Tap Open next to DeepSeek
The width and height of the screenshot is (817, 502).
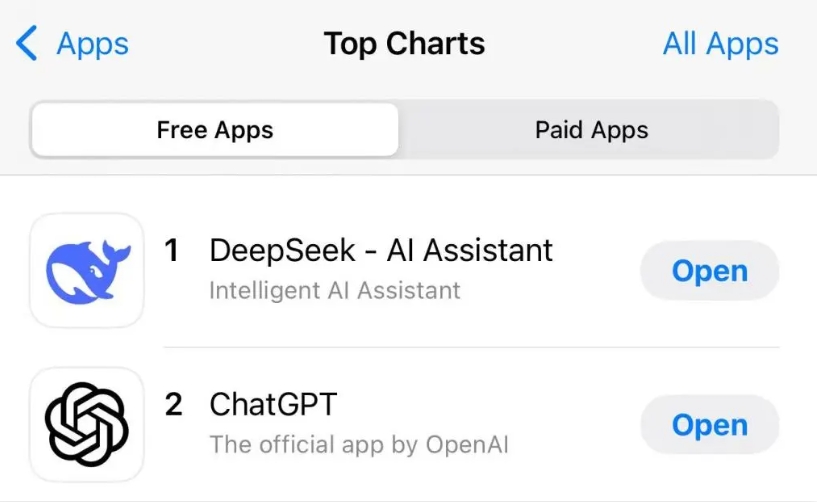pyautogui.click(x=709, y=271)
